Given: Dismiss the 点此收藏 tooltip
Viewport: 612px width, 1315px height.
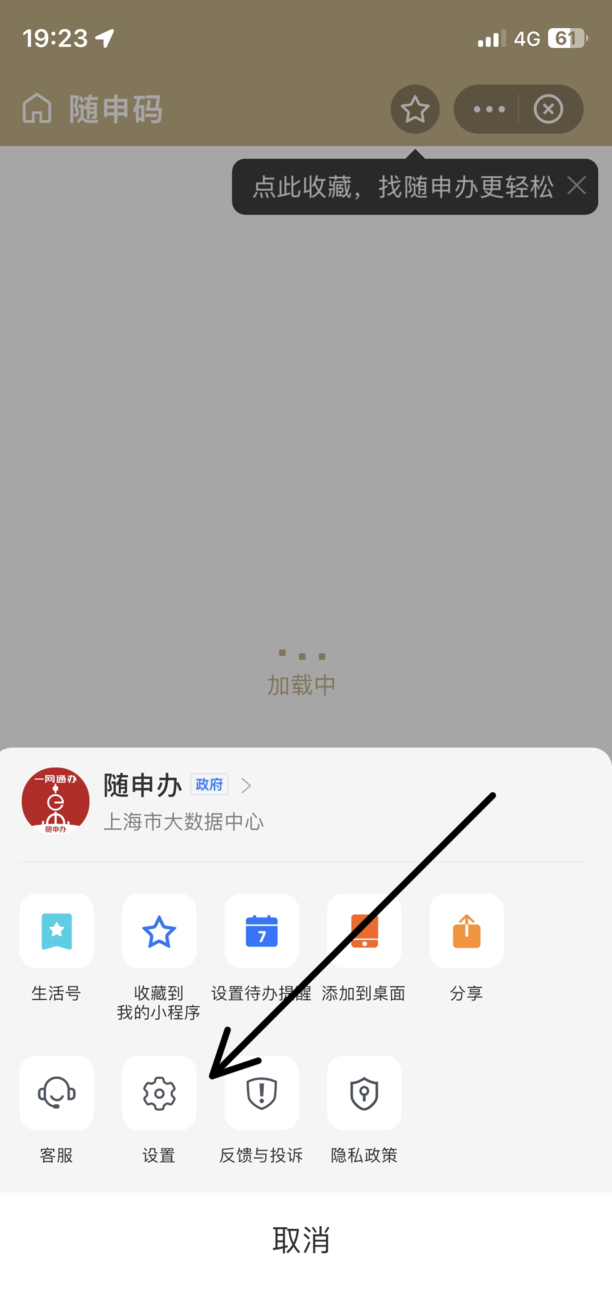Looking at the screenshot, I should coord(576,186).
